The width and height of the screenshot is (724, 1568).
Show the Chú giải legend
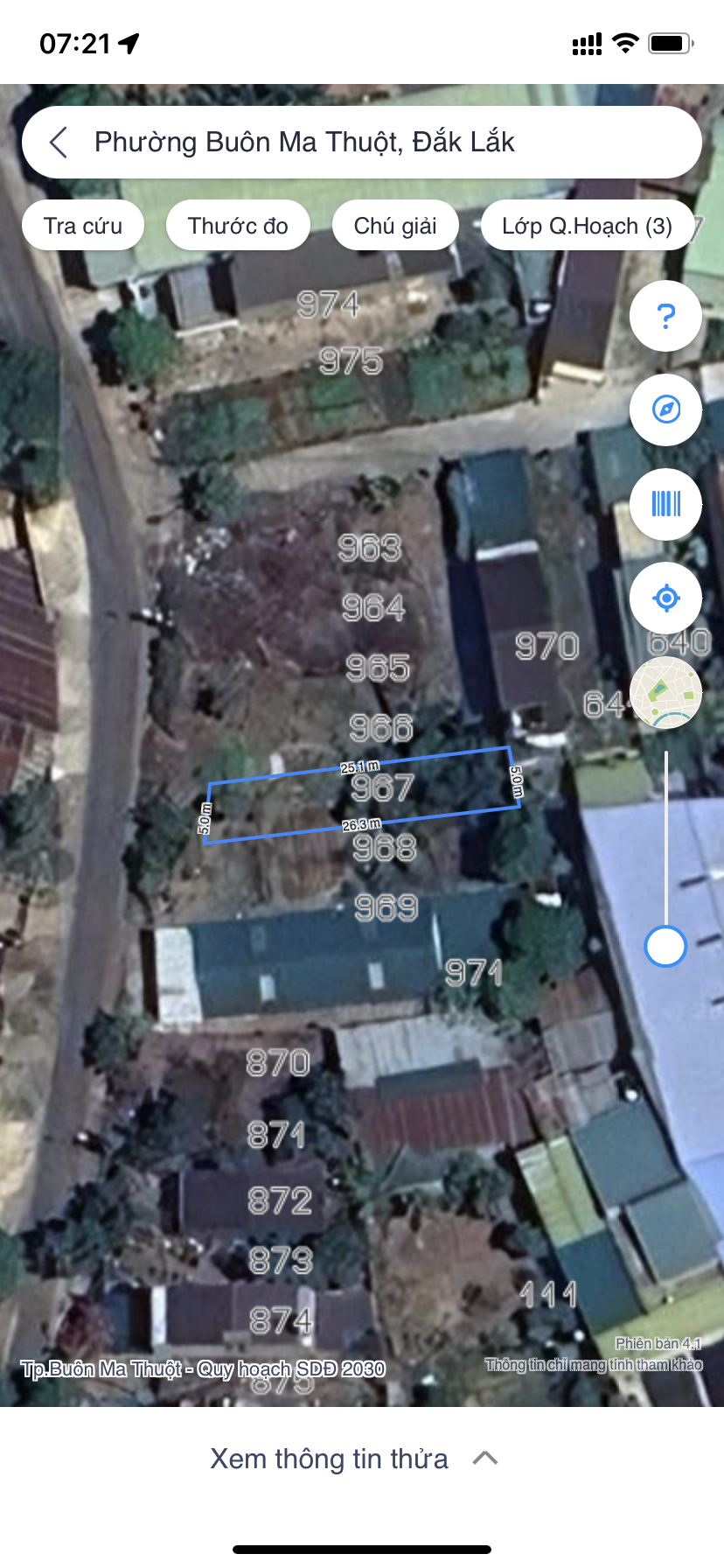395,226
